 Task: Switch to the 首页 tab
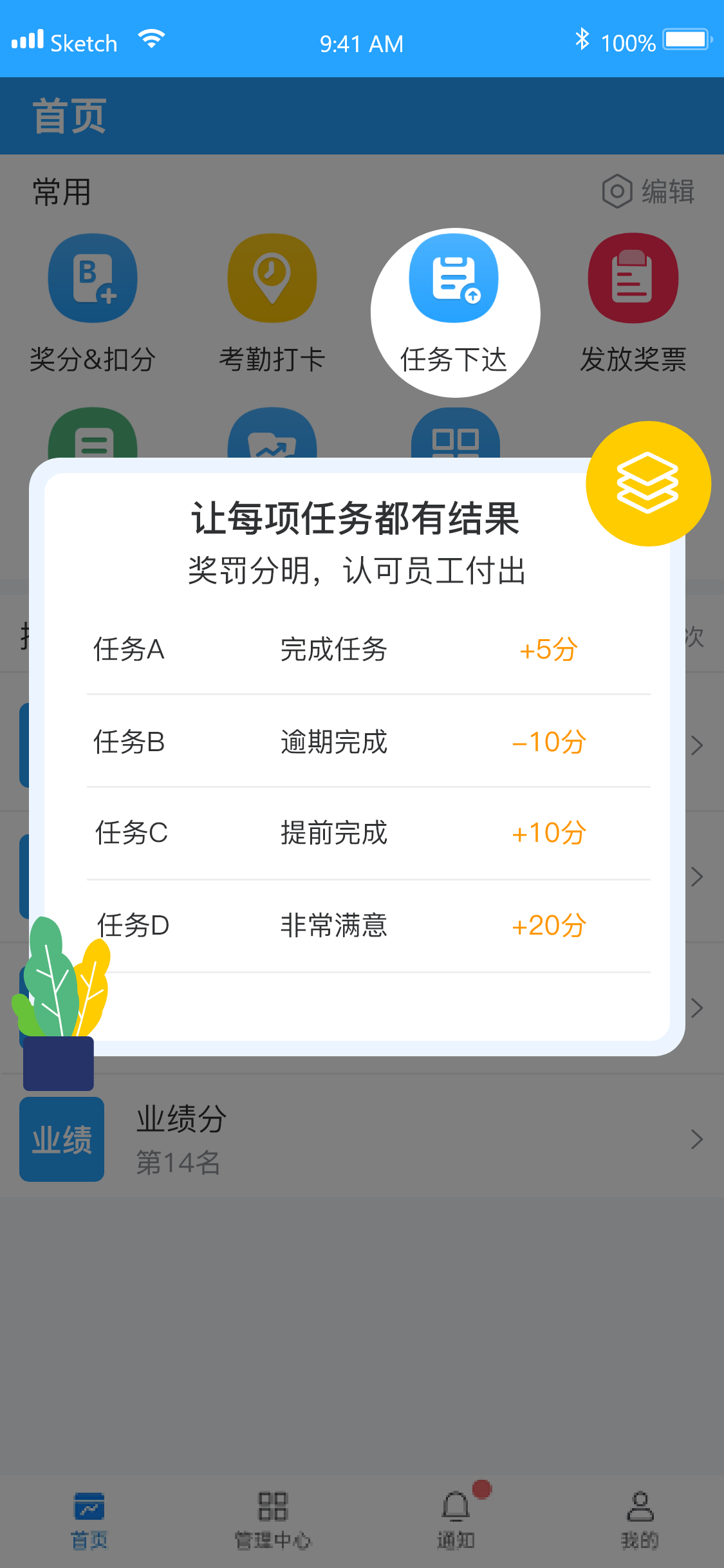(89, 1520)
